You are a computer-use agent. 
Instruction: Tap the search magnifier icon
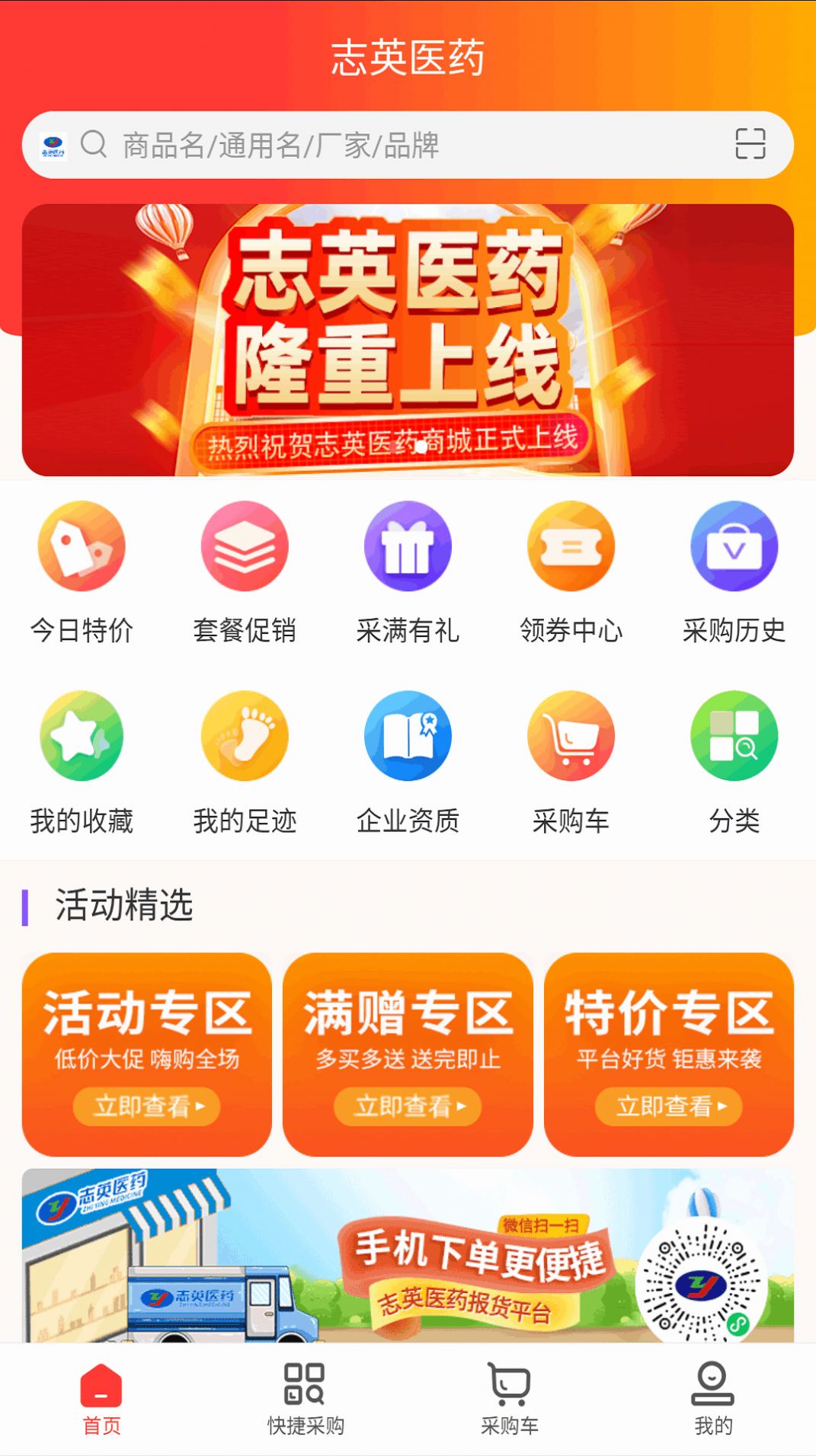coord(94,144)
